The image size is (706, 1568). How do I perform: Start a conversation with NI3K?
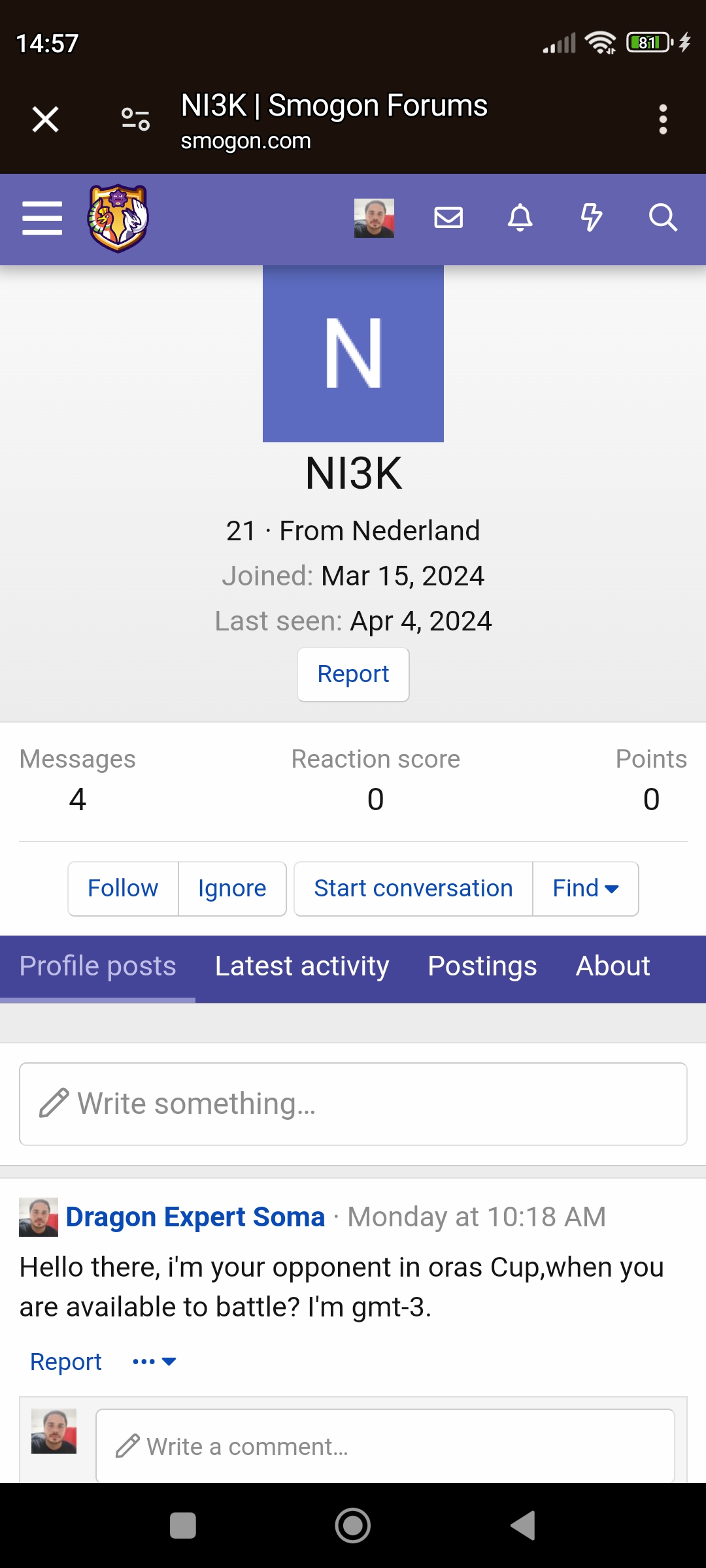tap(412, 889)
